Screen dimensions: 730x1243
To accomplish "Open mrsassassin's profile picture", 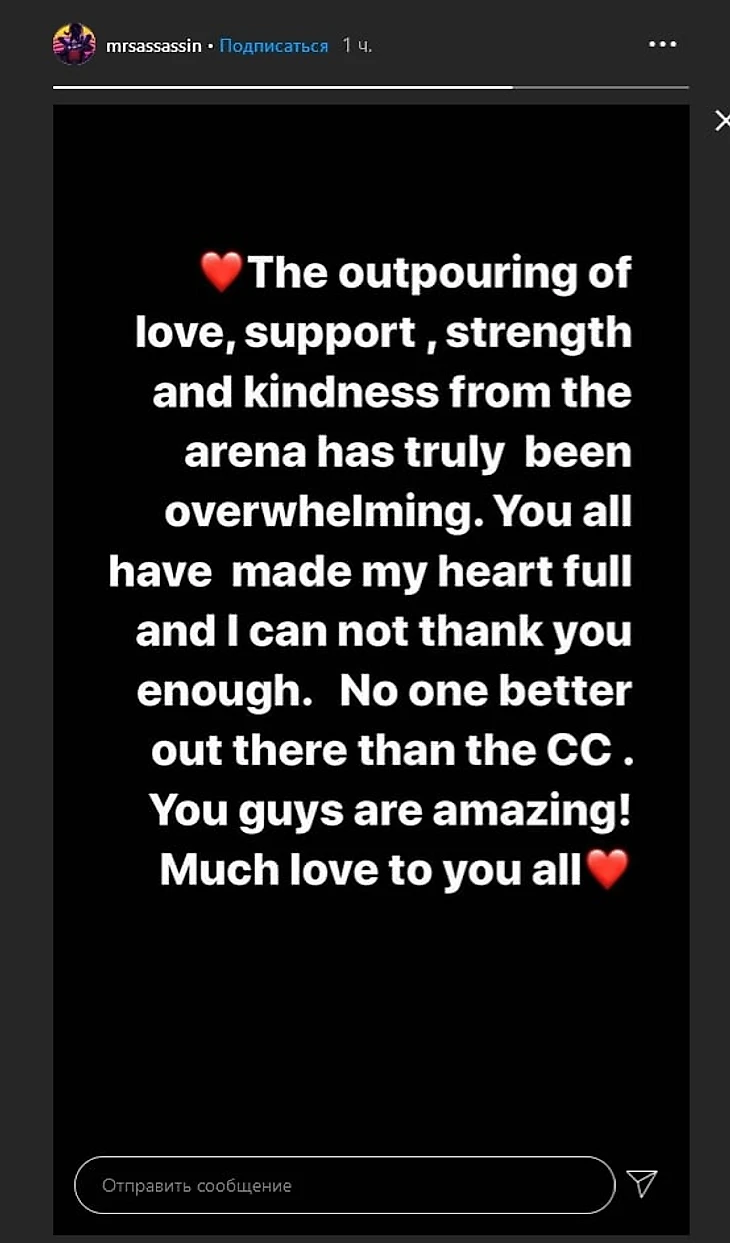I will 74,45.
